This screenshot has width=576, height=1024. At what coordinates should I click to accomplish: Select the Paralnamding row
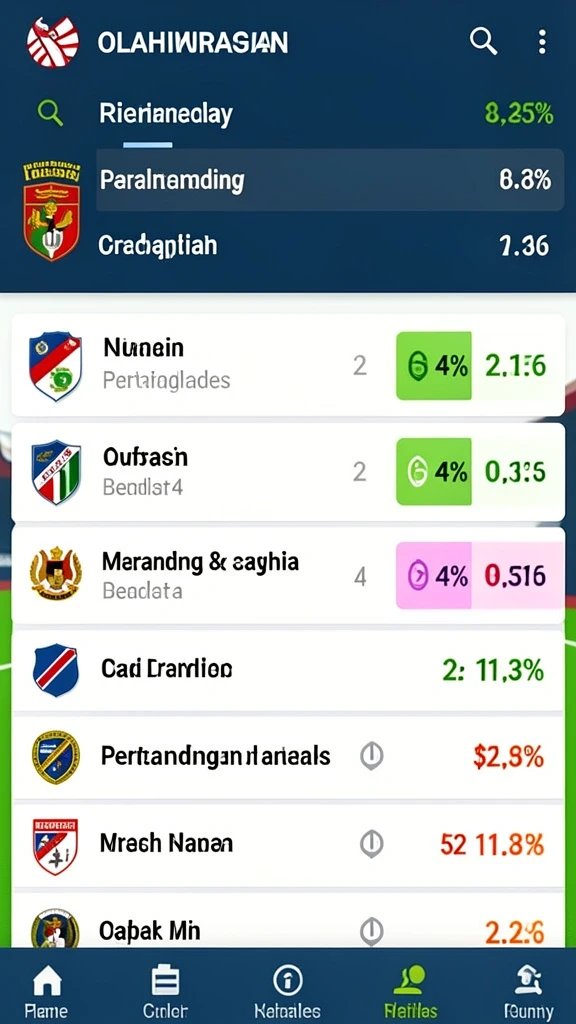[x=330, y=180]
